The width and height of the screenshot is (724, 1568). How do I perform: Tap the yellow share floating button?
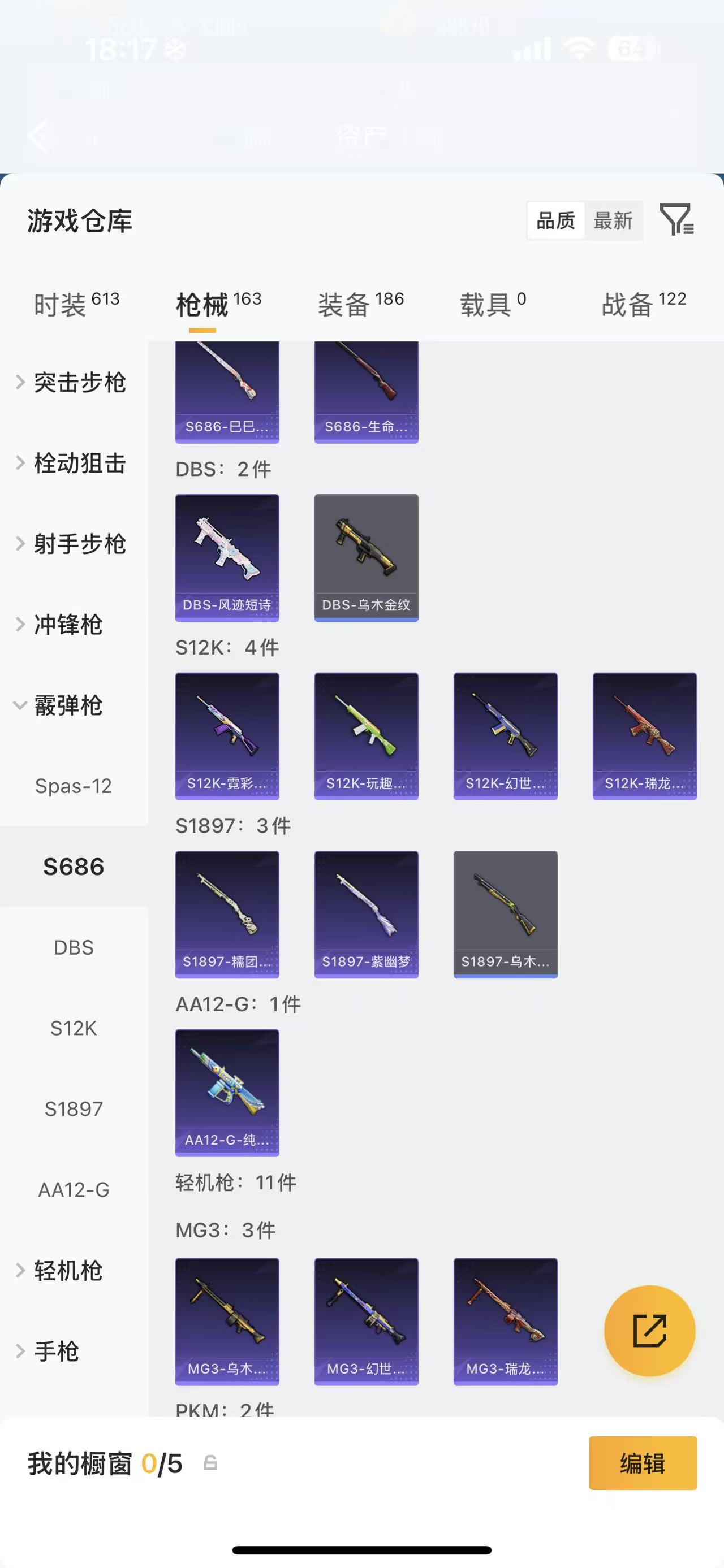(650, 1331)
